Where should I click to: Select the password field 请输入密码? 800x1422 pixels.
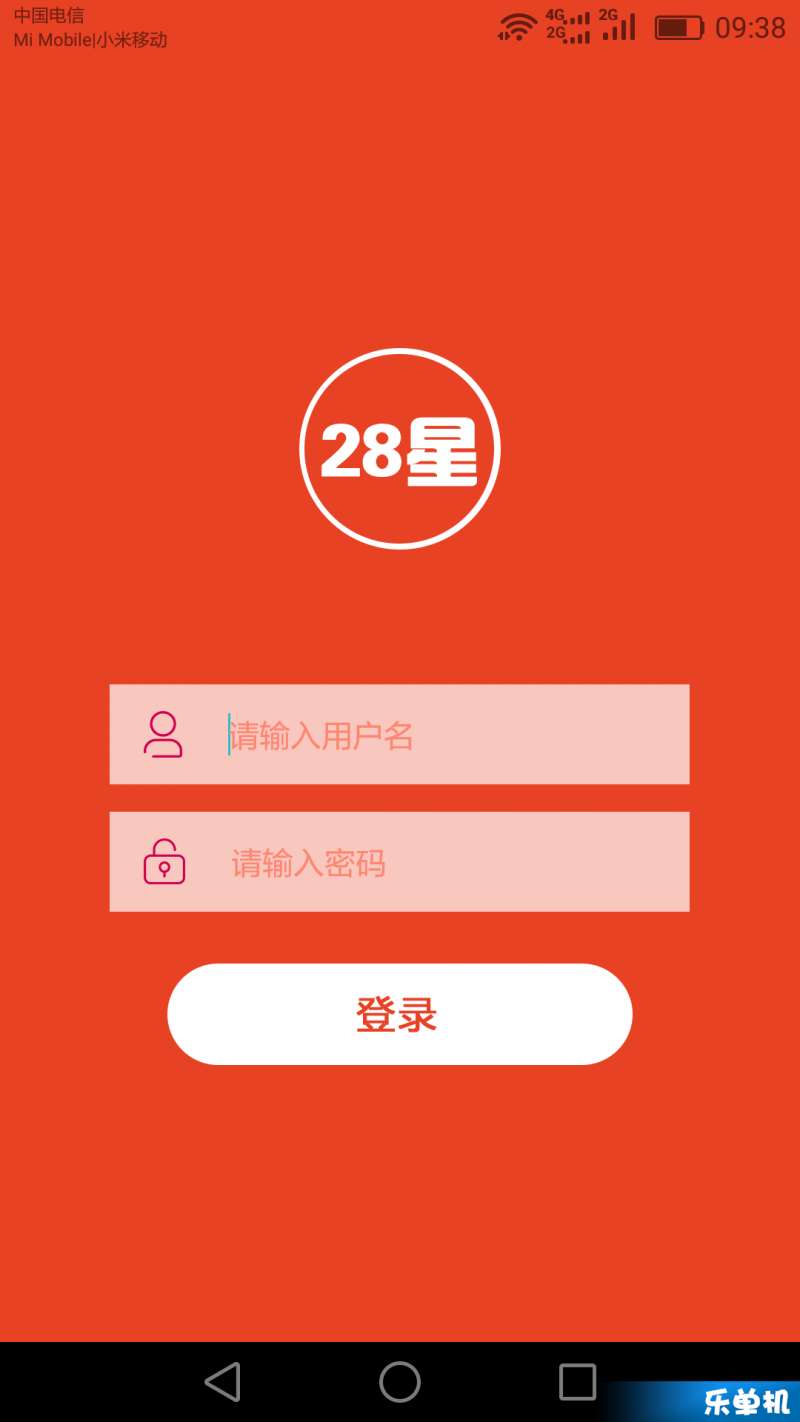coord(440,862)
